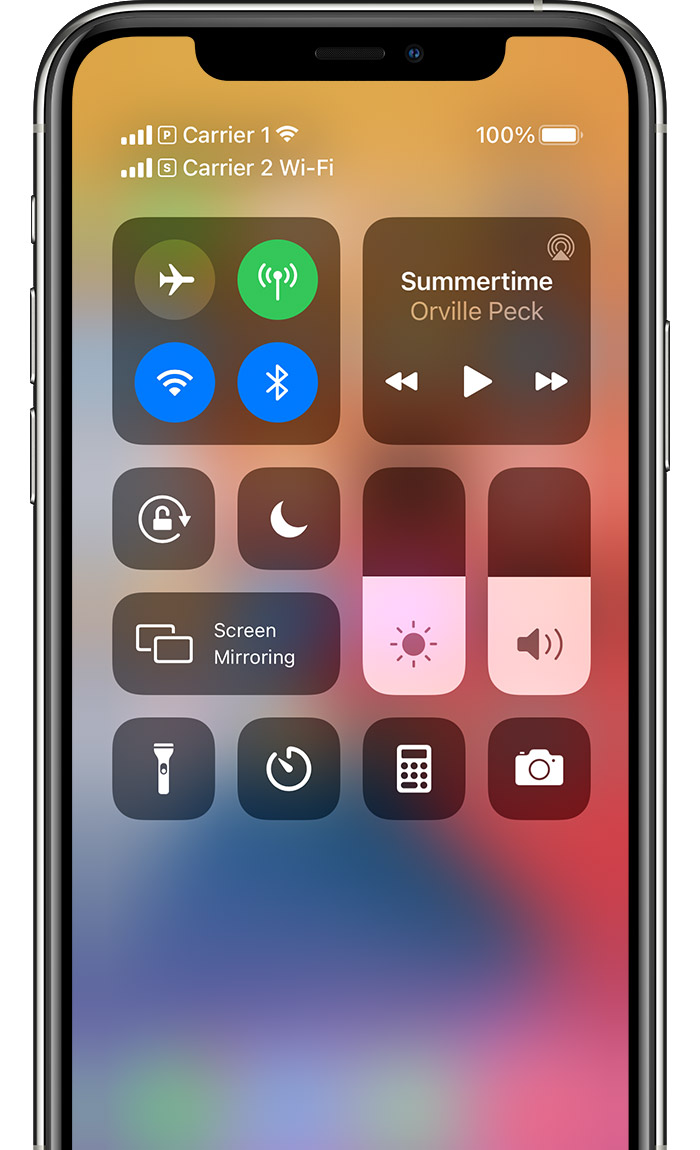The width and height of the screenshot is (700, 1150).
Task: Turn off Cellular Data
Action: coord(278,280)
